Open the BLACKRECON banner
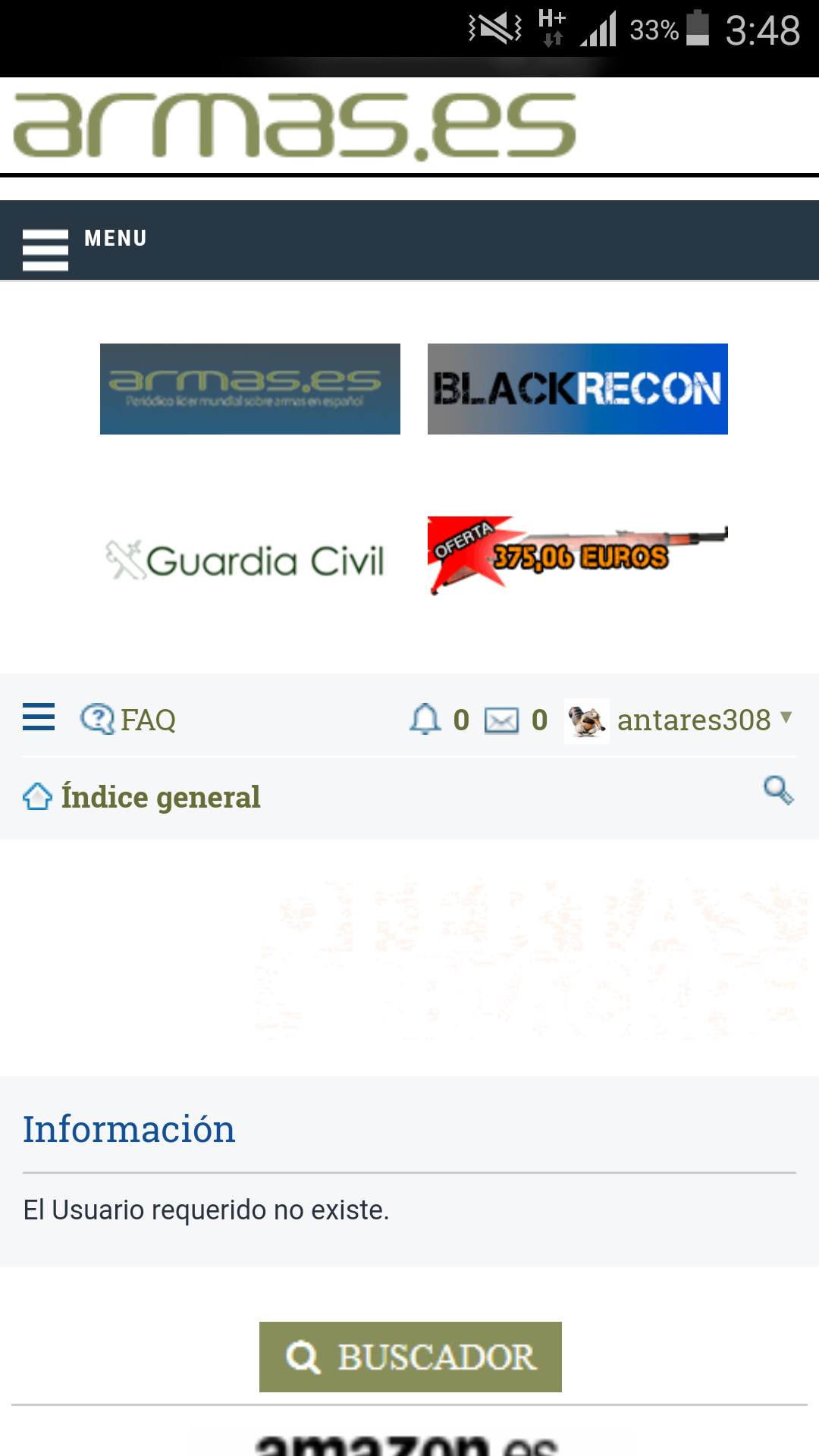The width and height of the screenshot is (819, 1456). coord(577,389)
